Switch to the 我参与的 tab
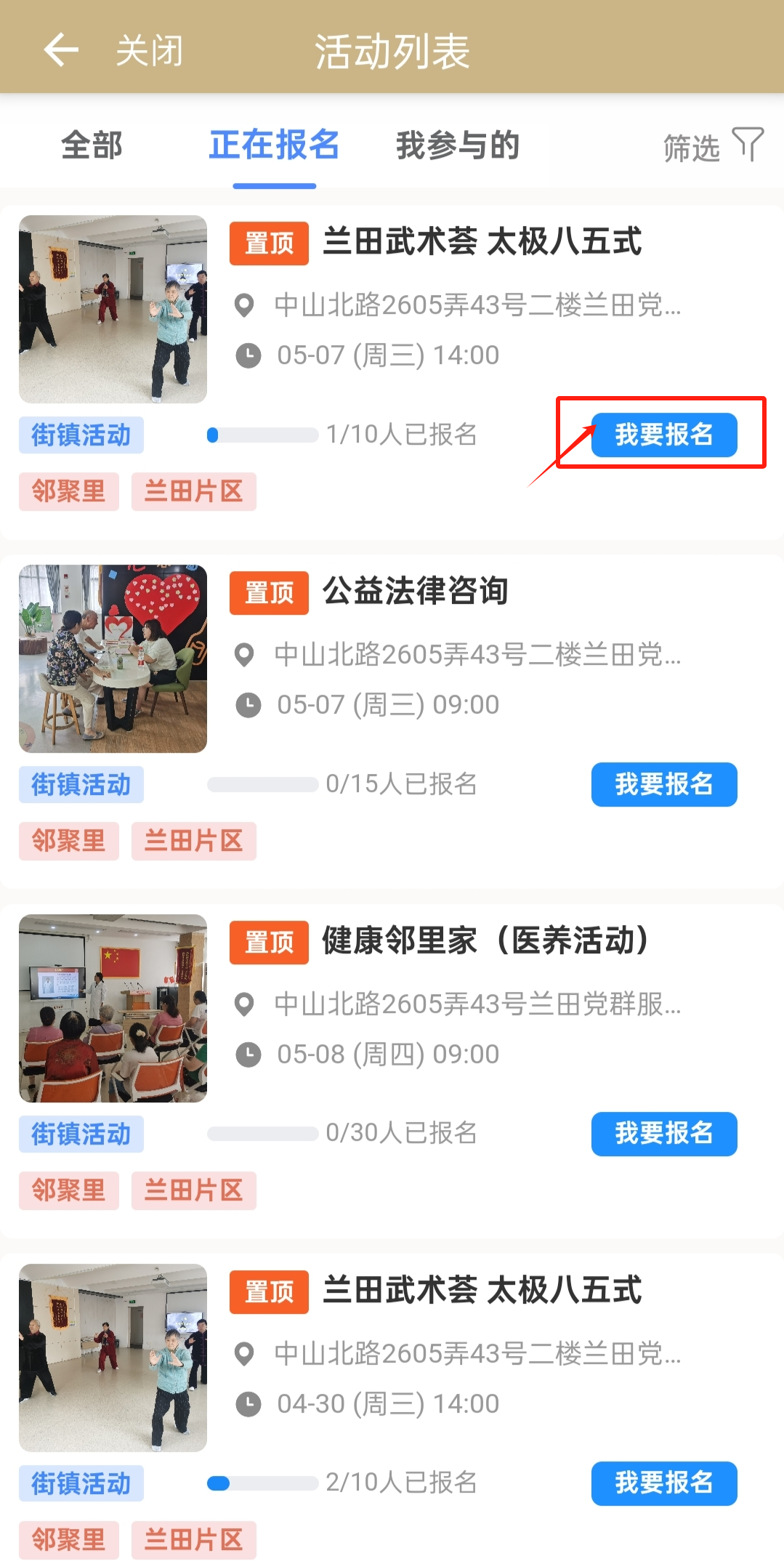Screen dimensions: 784x1561 pyautogui.click(x=458, y=145)
